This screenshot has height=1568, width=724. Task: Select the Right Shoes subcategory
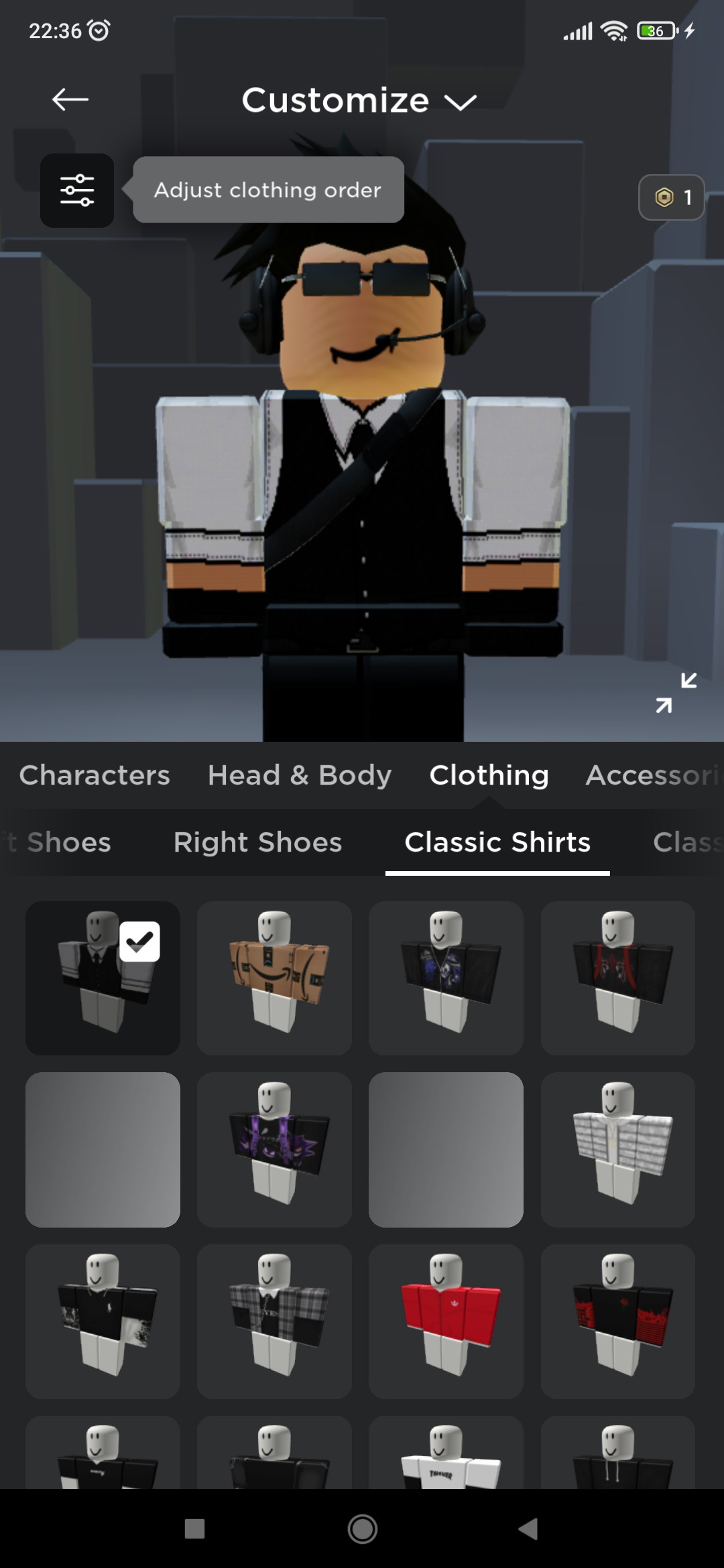tap(257, 842)
